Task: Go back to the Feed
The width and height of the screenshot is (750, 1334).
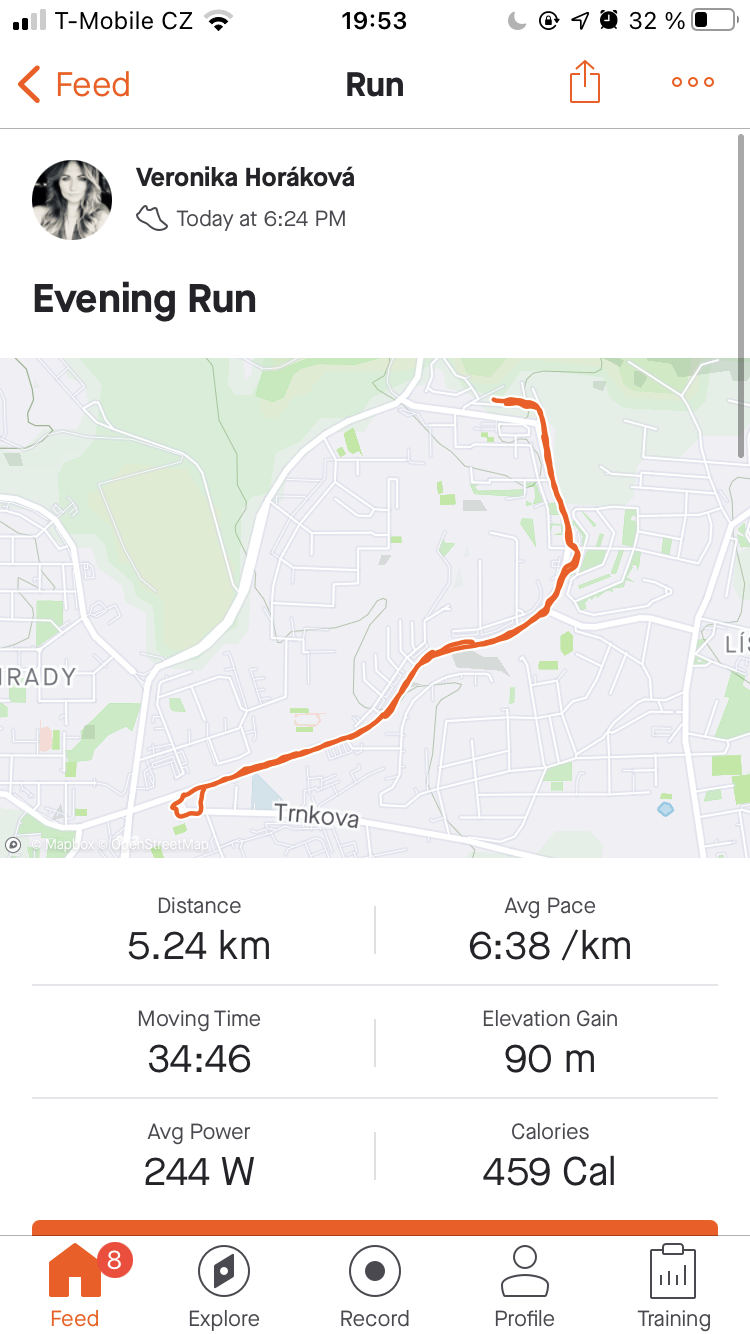Action: (75, 84)
